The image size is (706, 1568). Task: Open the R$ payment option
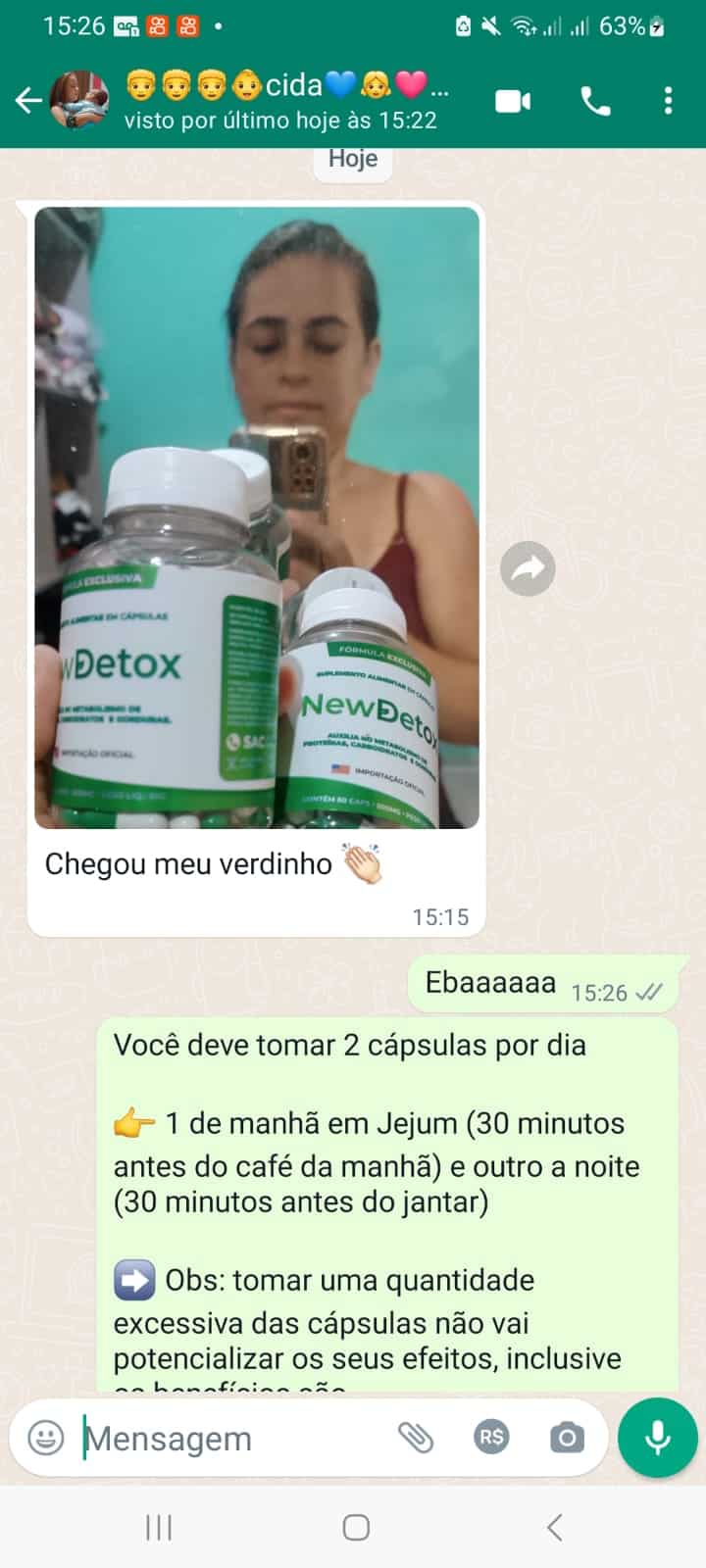coord(491,1438)
